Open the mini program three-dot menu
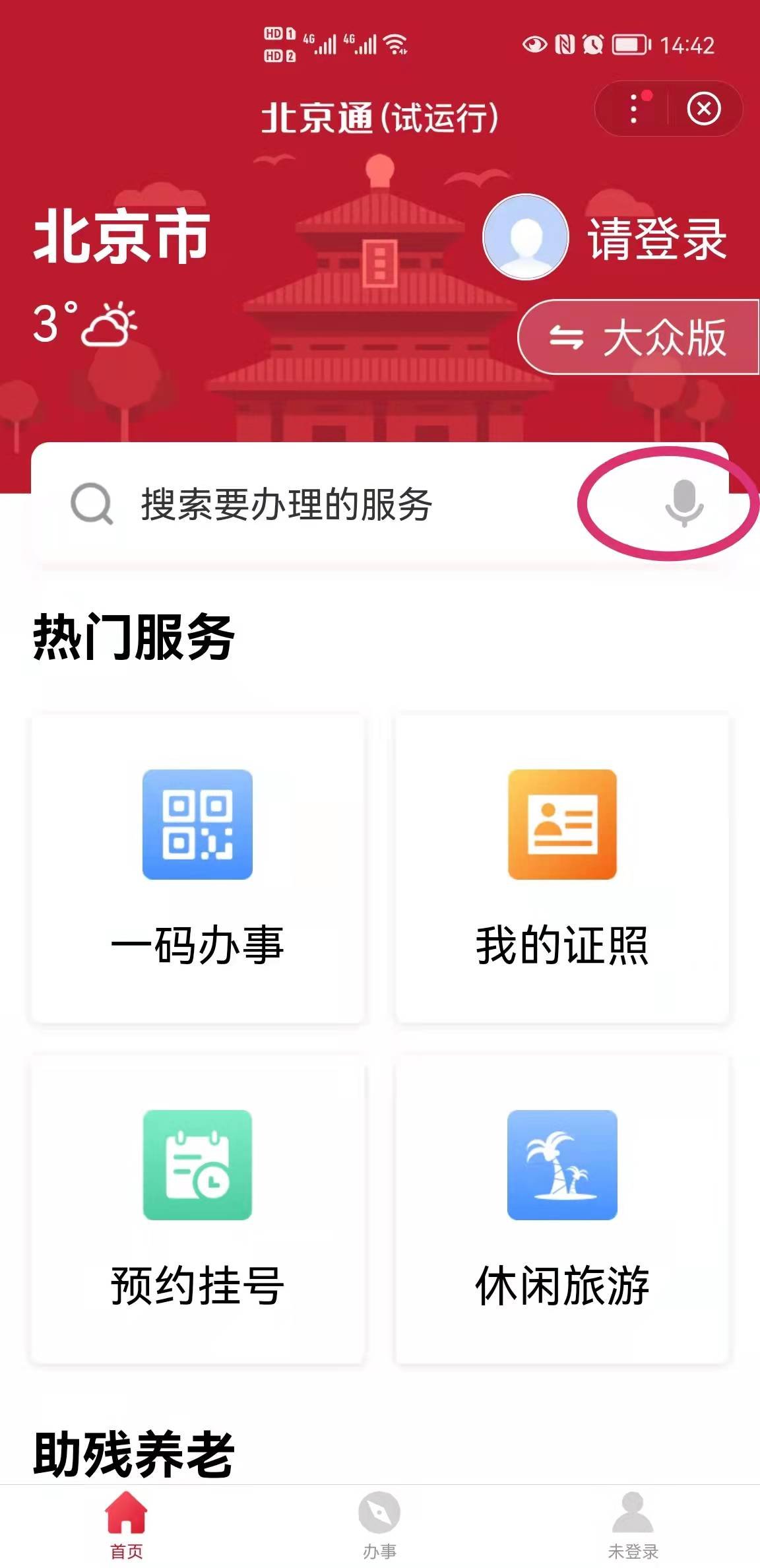The height and width of the screenshot is (1568, 760). click(x=634, y=109)
